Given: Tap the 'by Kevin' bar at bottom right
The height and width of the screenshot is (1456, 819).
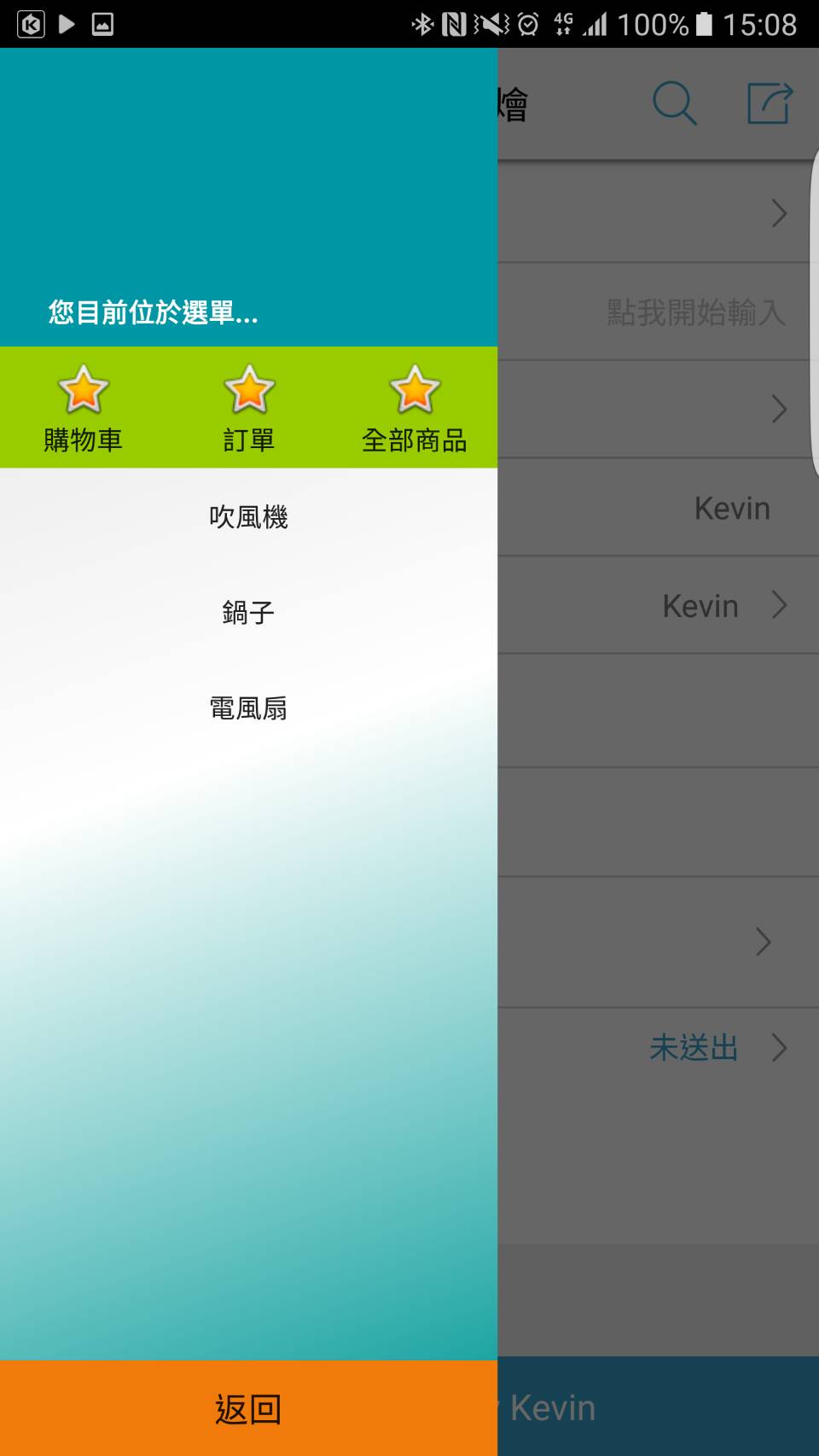Looking at the screenshot, I should tap(657, 1406).
